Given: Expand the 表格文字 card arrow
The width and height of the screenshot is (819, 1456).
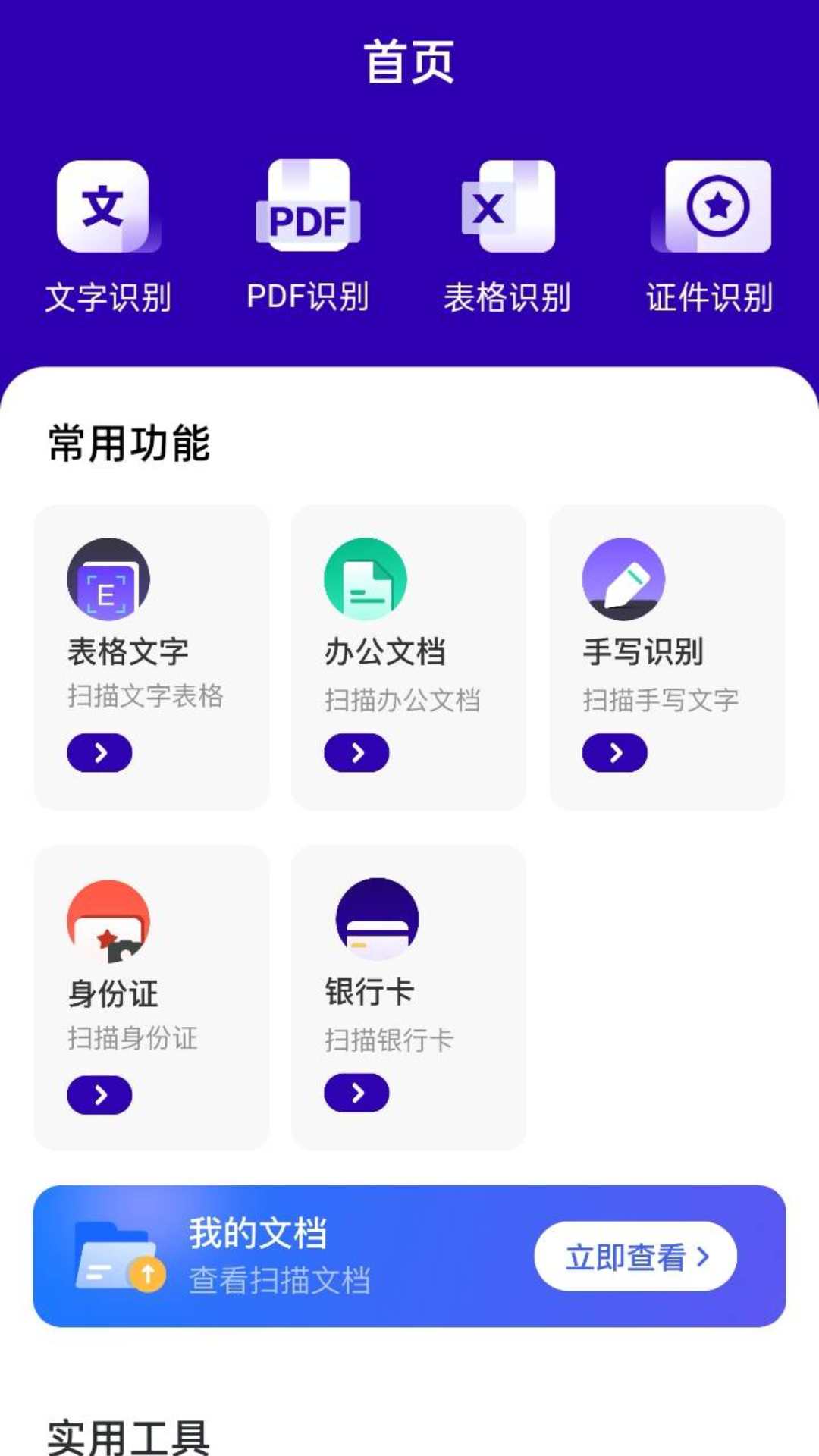Looking at the screenshot, I should [x=99, y=752].
